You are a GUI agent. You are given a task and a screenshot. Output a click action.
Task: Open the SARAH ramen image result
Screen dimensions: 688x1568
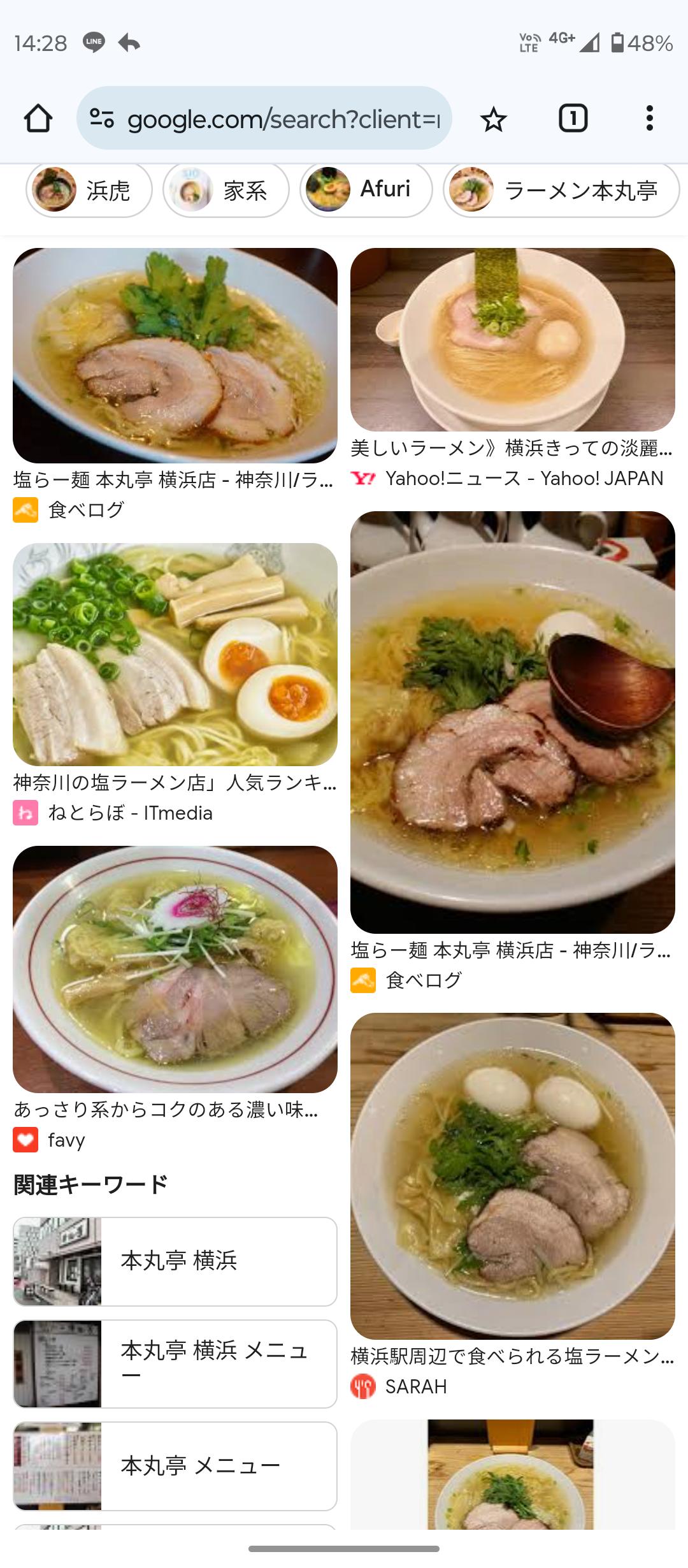pos(512,1176)
